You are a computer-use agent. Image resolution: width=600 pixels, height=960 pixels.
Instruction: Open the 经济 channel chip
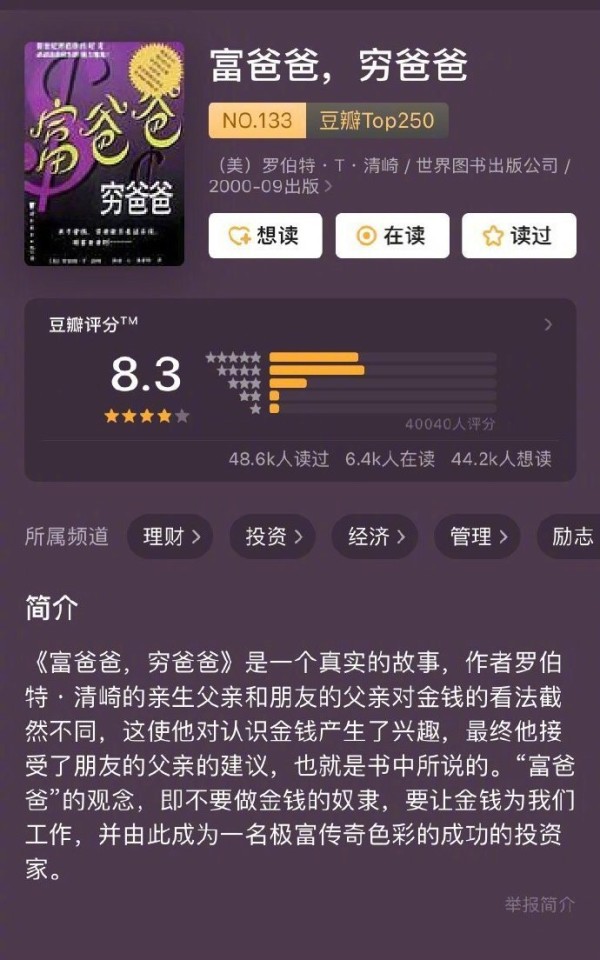tap(375, 537)
